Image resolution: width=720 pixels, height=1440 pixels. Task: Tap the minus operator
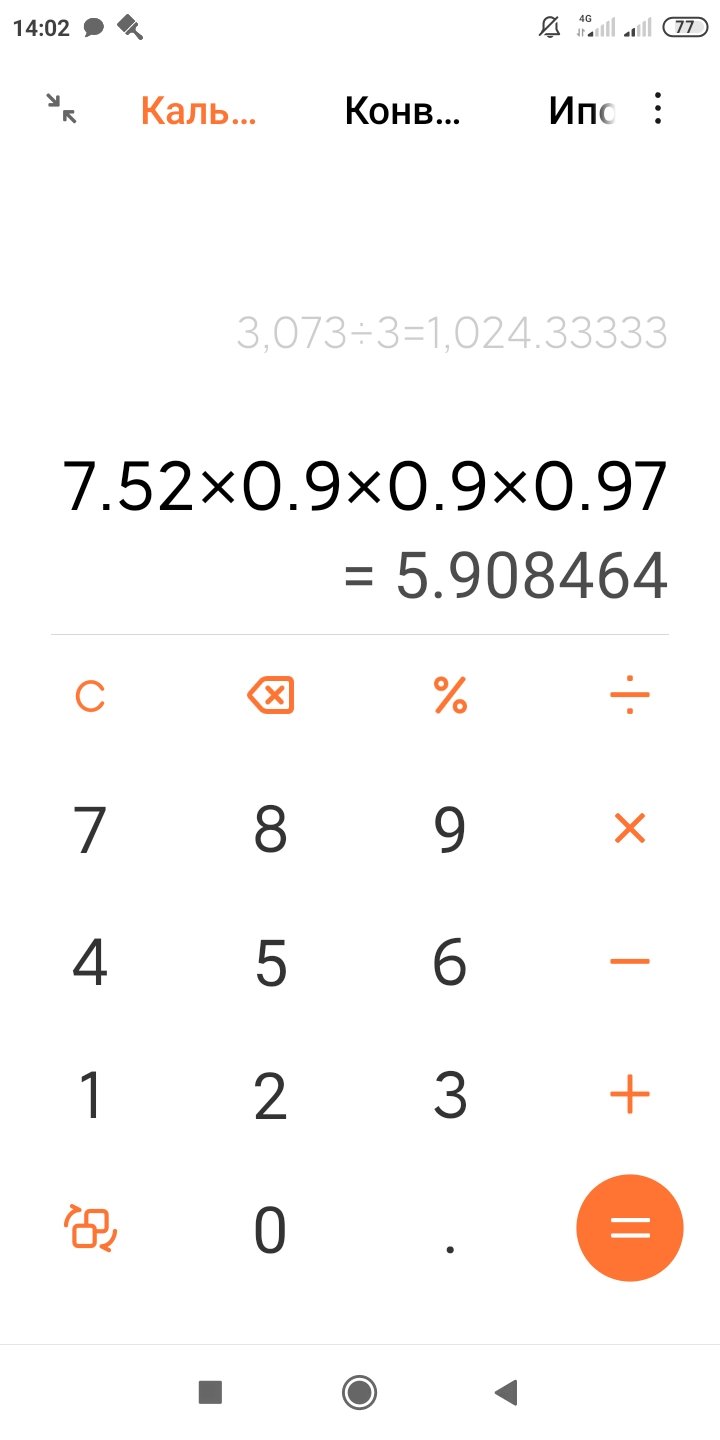click(630, 962)
